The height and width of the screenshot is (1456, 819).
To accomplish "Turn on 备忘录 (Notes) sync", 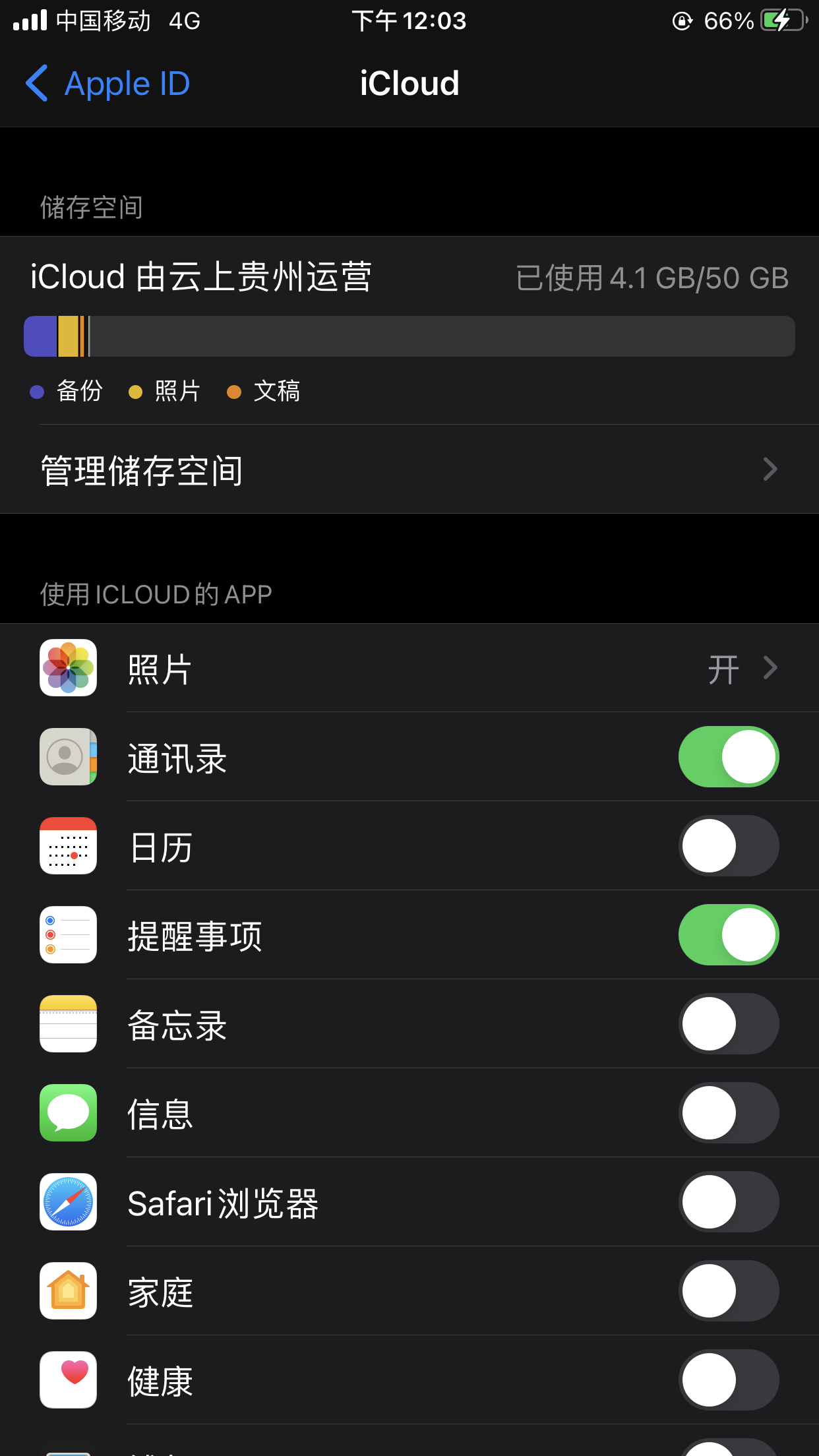I will (728, 1024).
